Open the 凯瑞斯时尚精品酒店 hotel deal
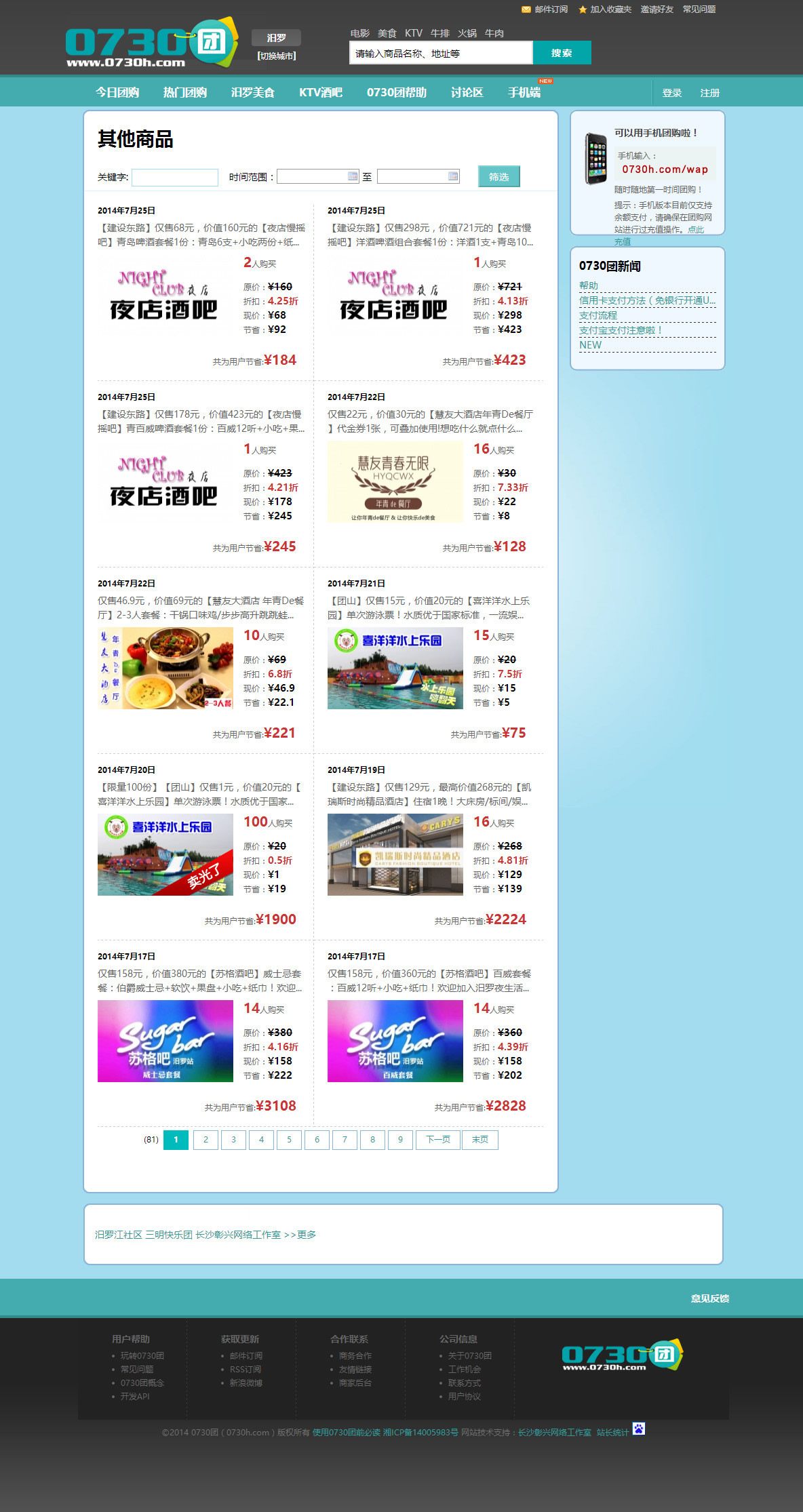 (395, 854)
